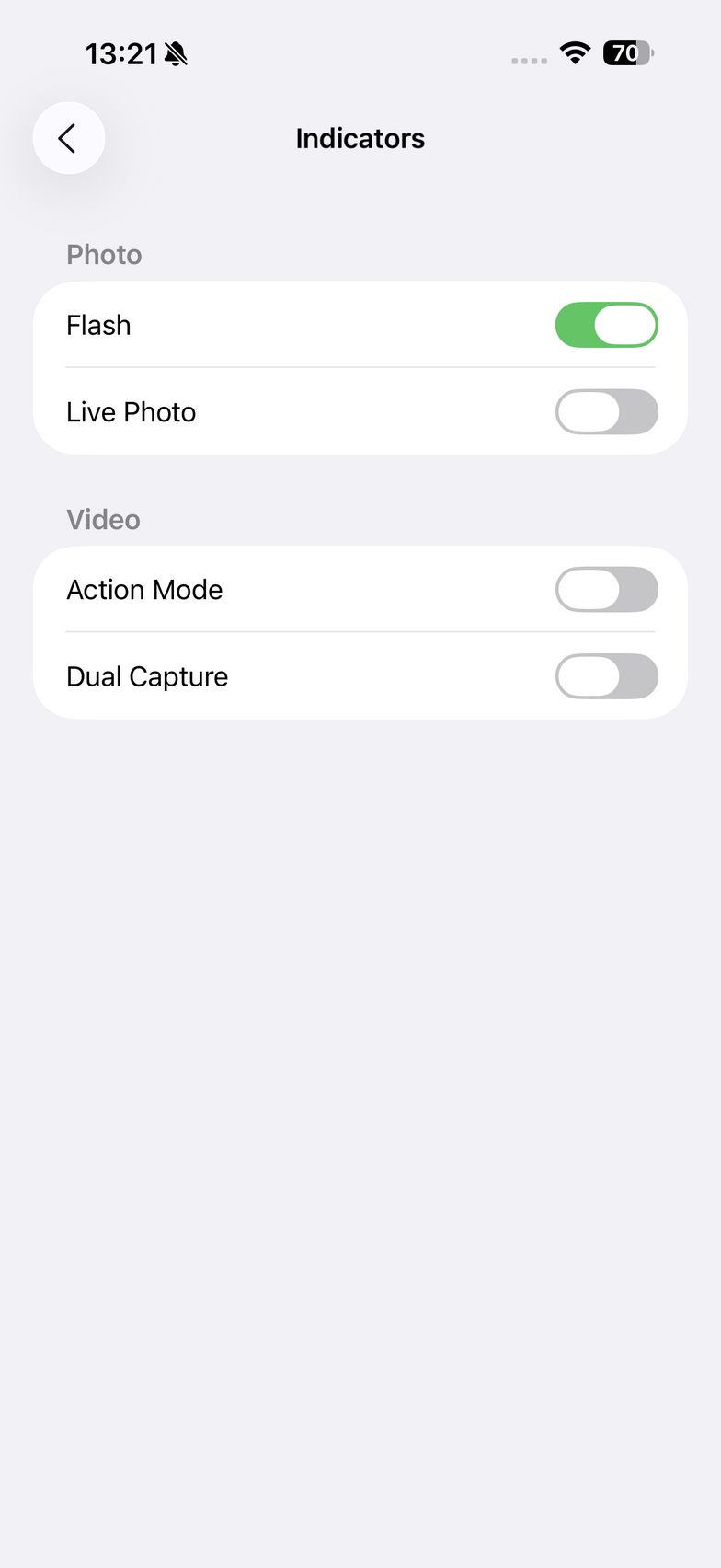Viewport: 721px width, 1568px height.
Task: Go back from Indicators screen
Action: 68,138
